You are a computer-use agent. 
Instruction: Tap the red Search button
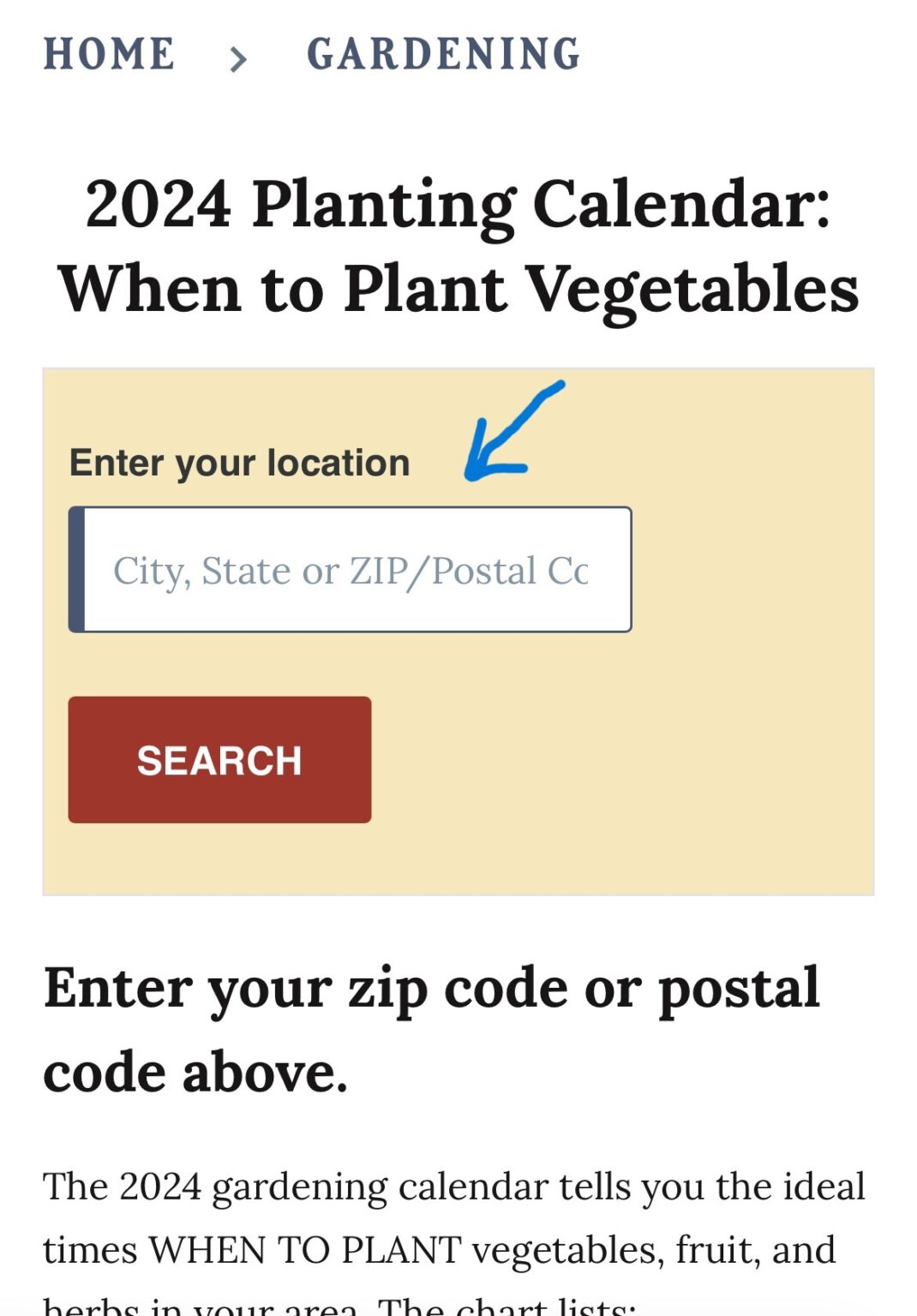click(x=219, y=760)
